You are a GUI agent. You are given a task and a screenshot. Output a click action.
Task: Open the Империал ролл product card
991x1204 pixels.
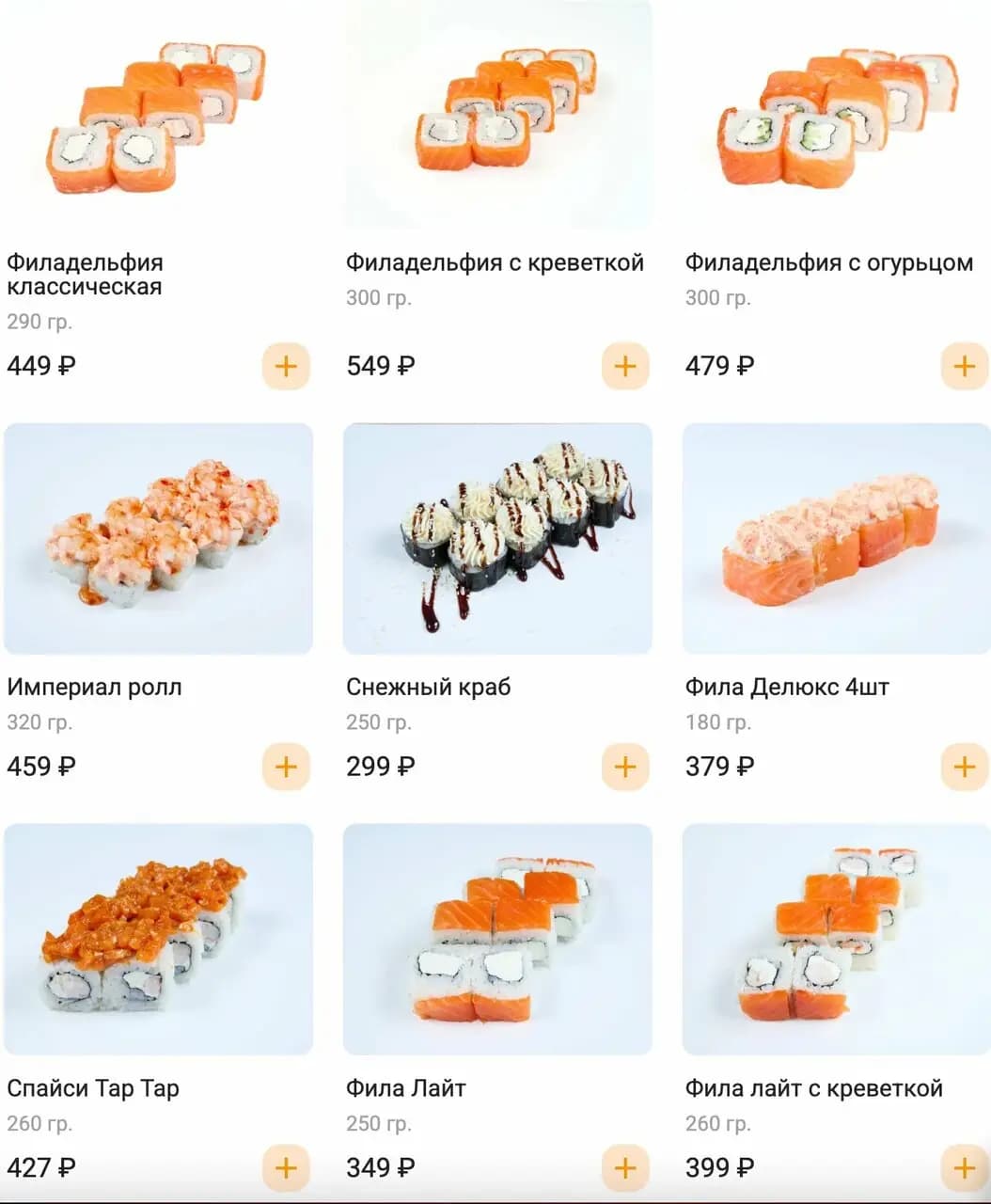pyautogui.click(x=158, y=539)
